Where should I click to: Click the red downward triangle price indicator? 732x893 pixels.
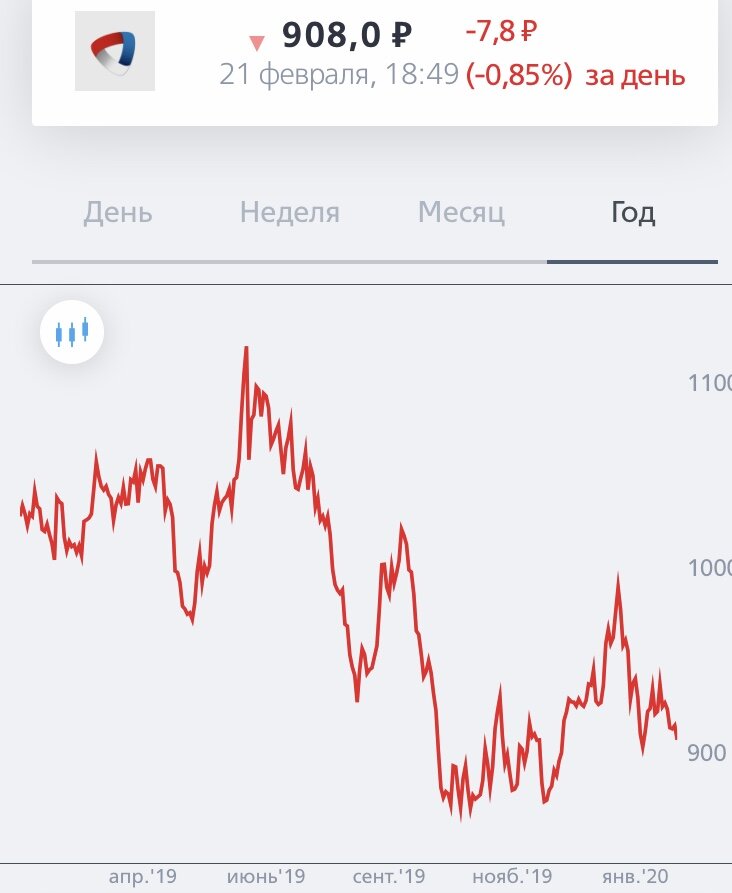point(258,42)
